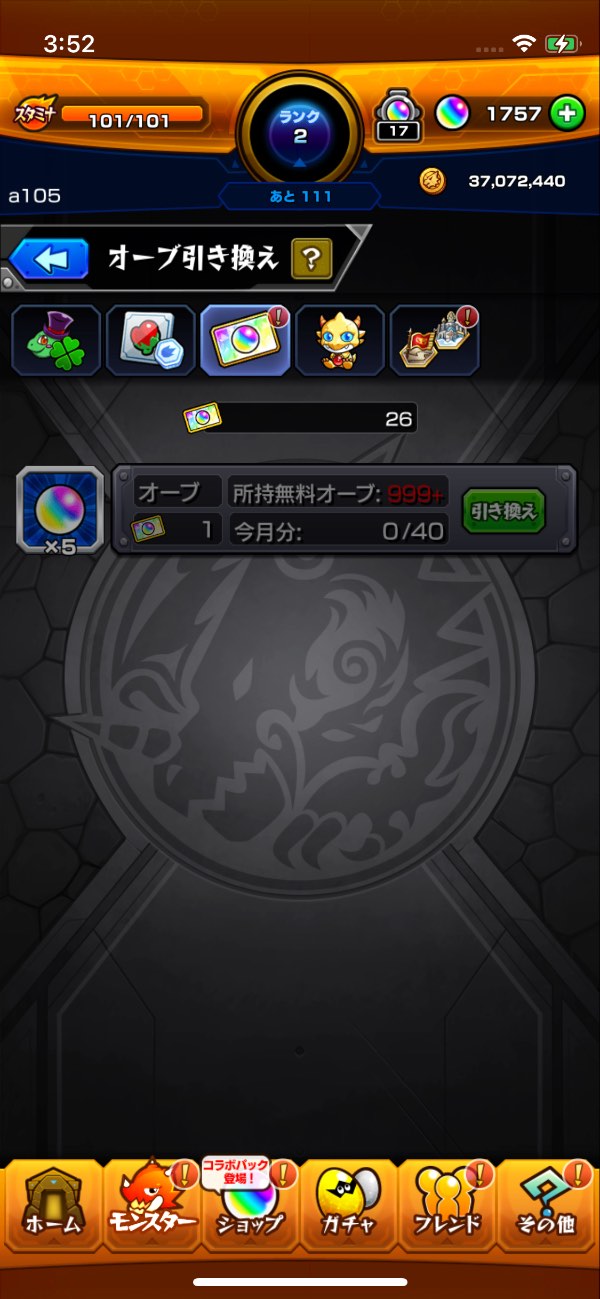This screenshot has height=1299, width=600.
Task: Add more orbs with the green plus
Action: 566,114
